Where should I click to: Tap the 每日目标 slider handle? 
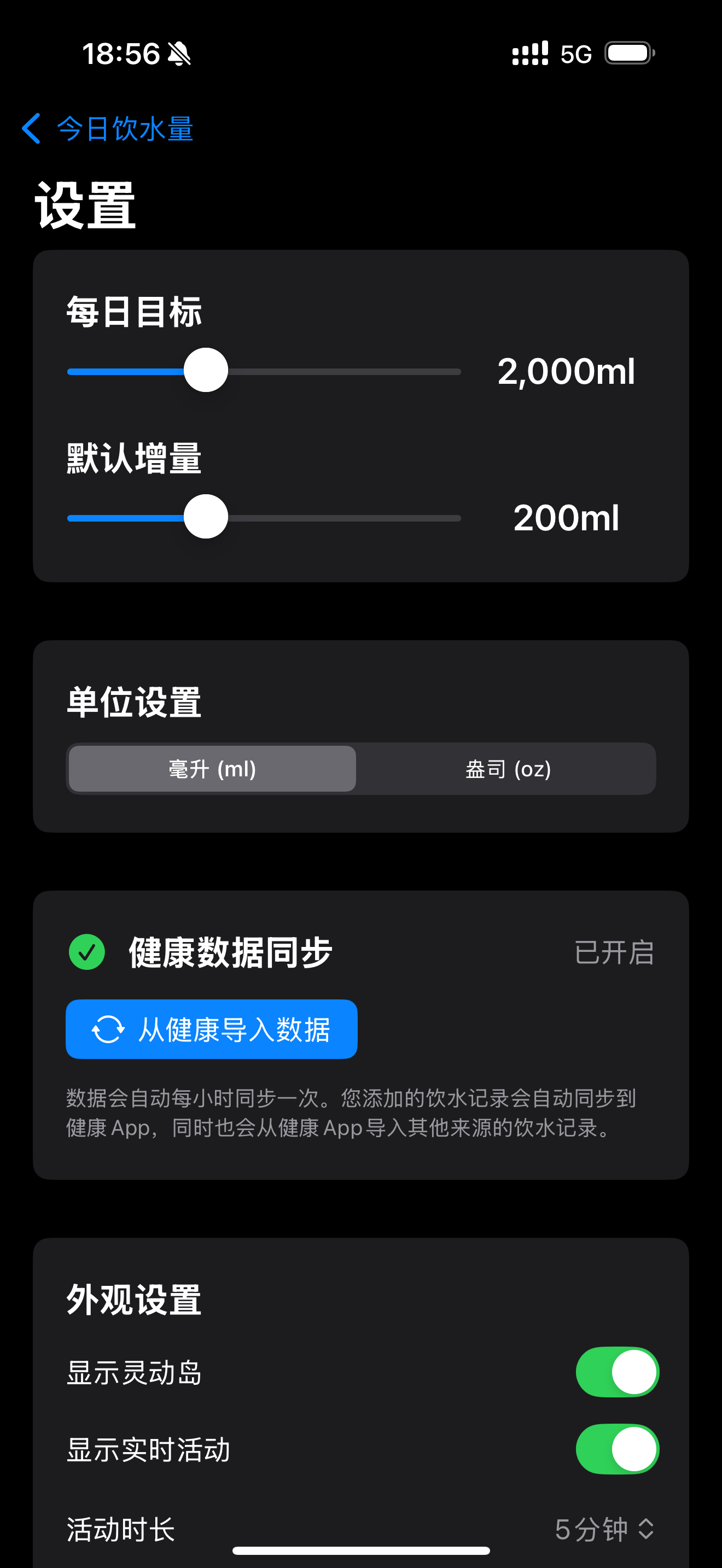pos(206,370)
